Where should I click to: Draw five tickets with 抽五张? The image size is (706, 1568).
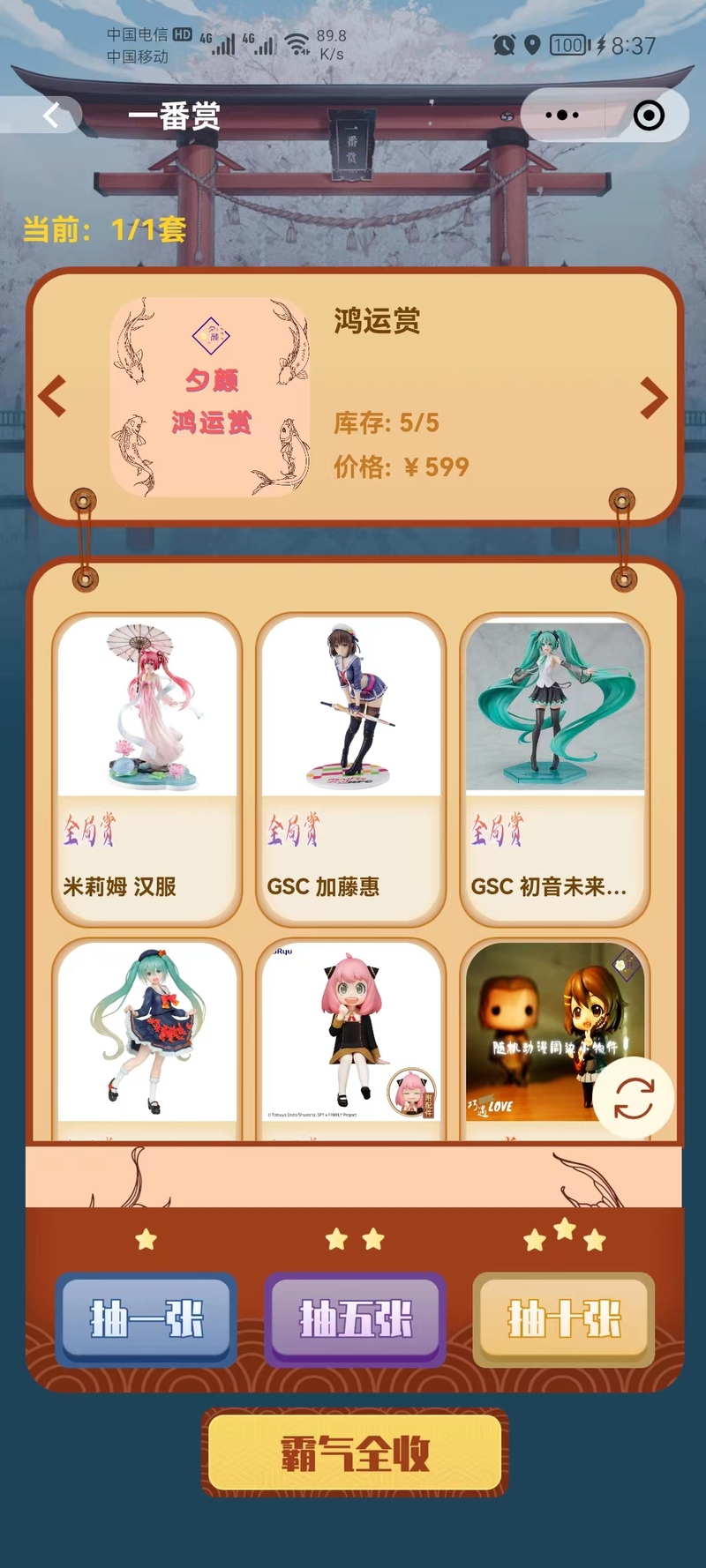click(x=355, y=1319)
